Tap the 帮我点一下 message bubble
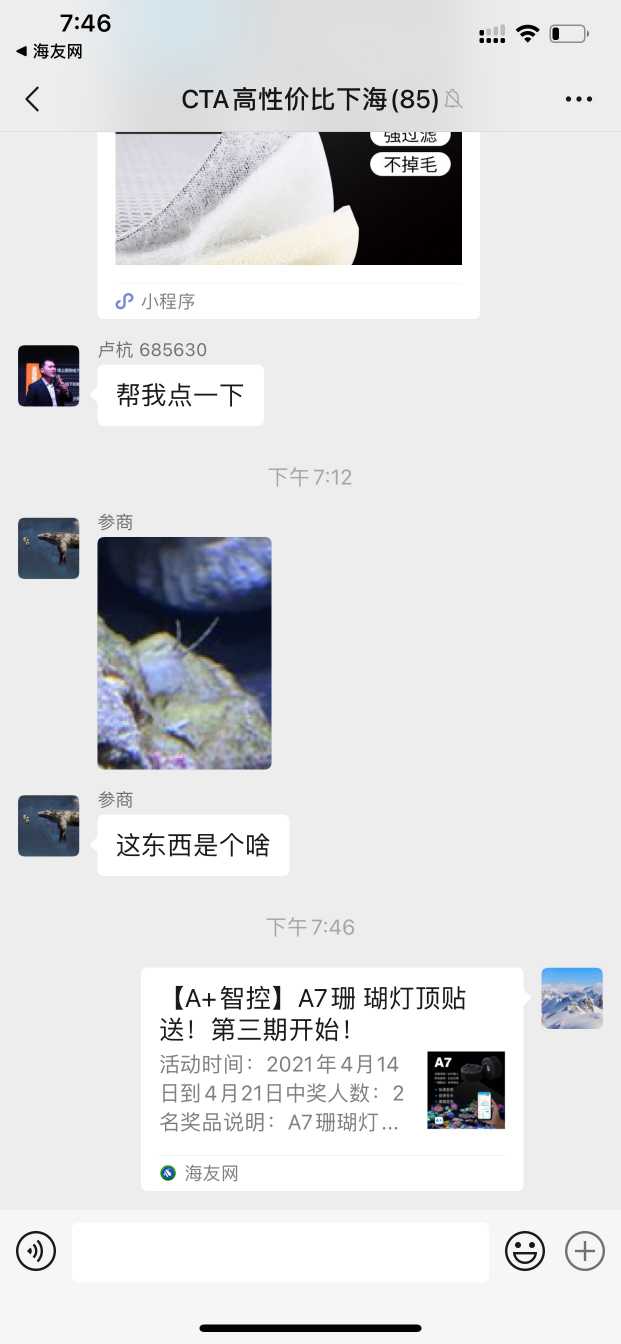The height and width of the screenshot is (1344, 621). pos(180,395)
